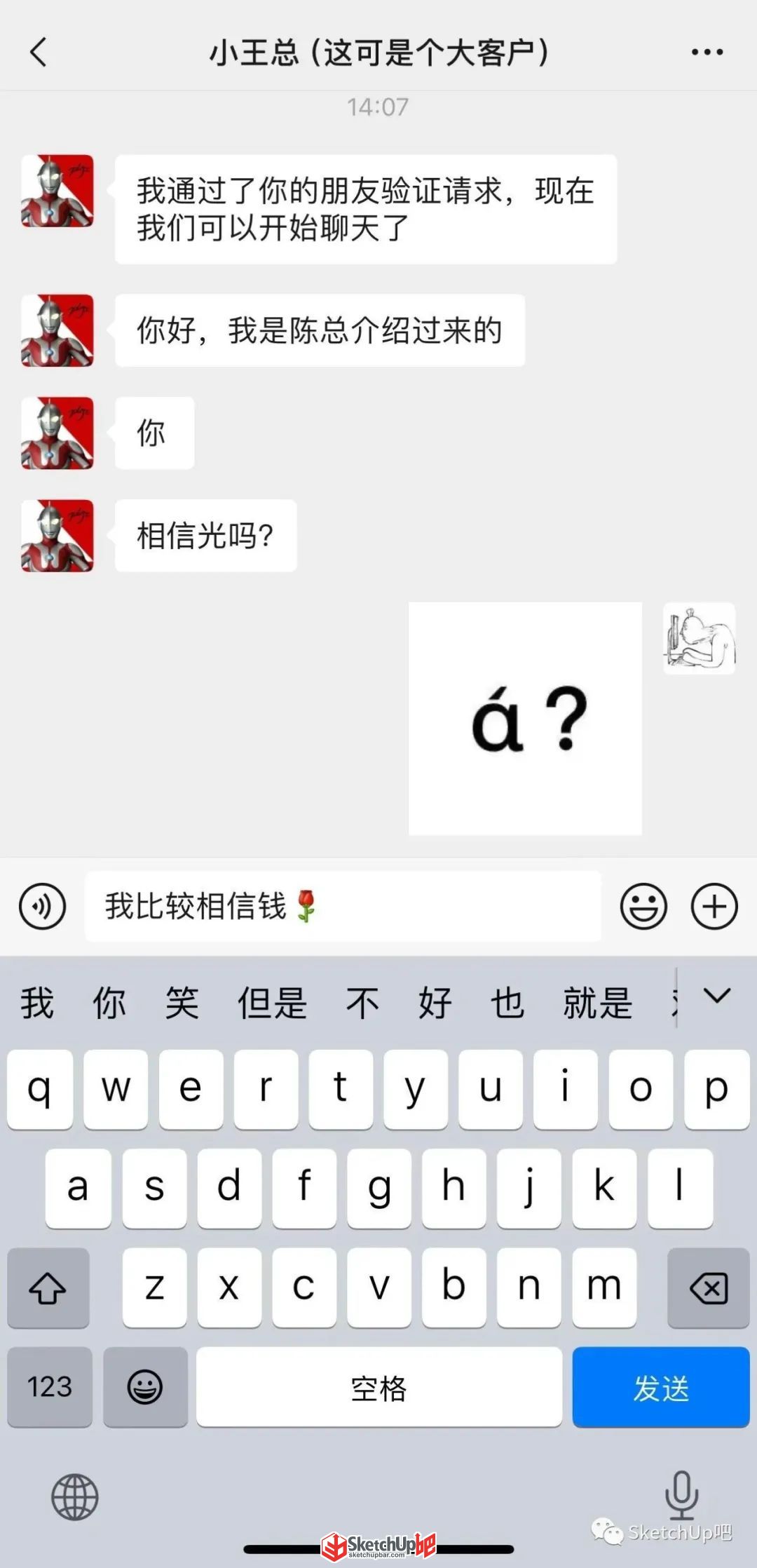Switch to voice message input
Screen dimensions: 757x1568
pyautogui.click(x=43, y=906)
